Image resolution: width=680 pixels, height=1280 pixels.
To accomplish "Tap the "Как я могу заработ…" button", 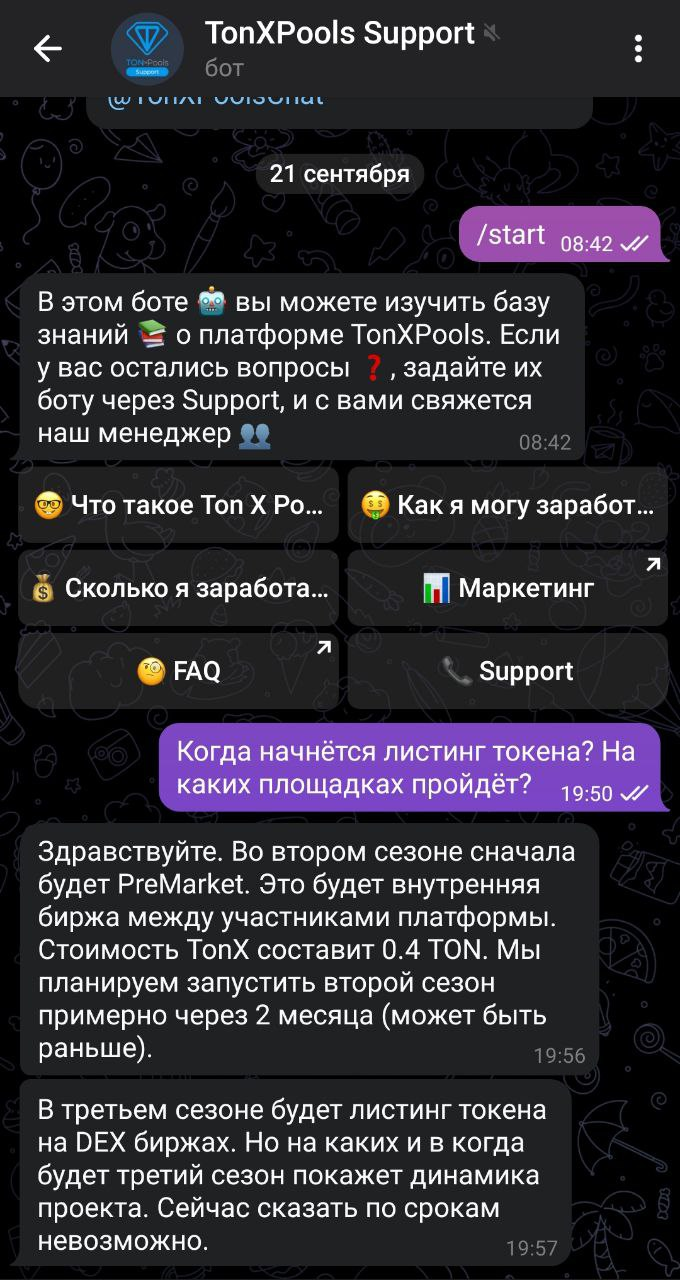I will 507,505.
